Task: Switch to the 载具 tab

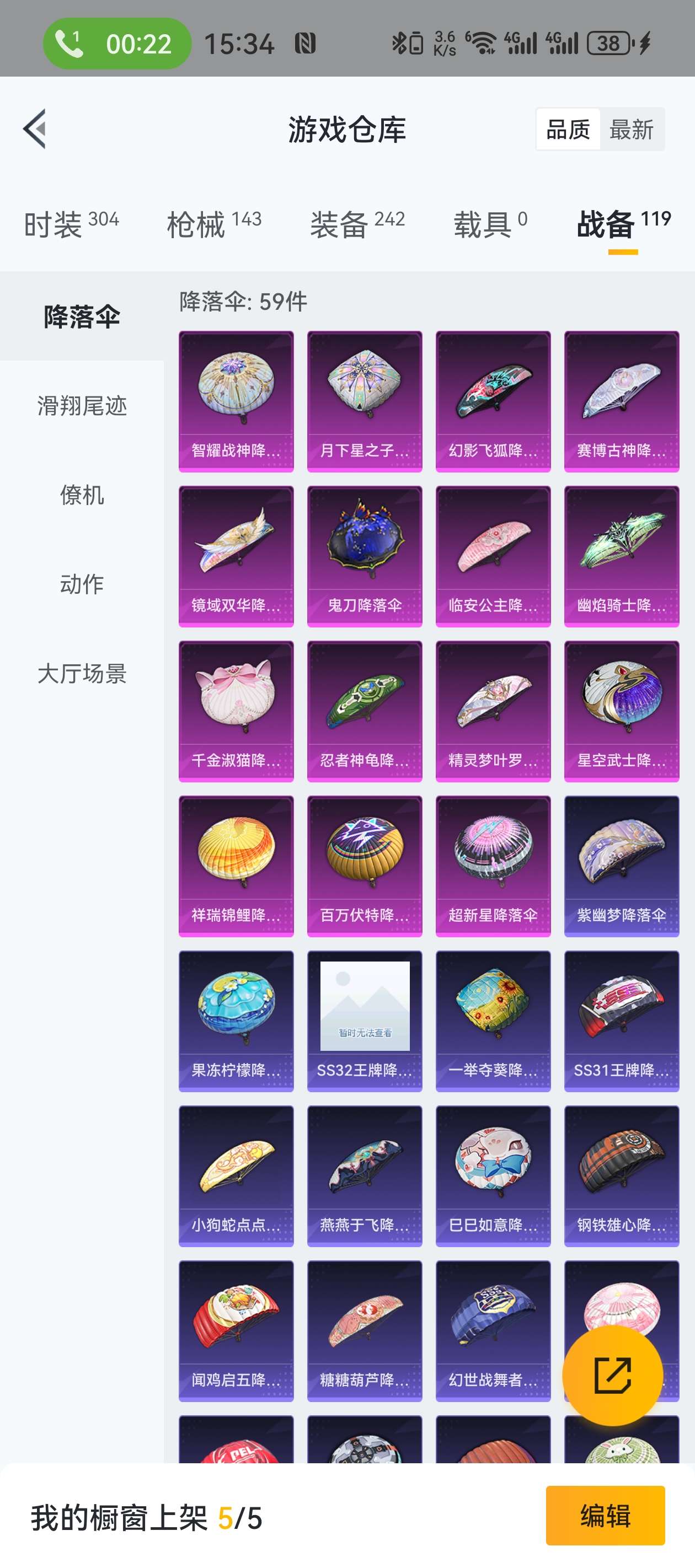Action: [490, 224]
